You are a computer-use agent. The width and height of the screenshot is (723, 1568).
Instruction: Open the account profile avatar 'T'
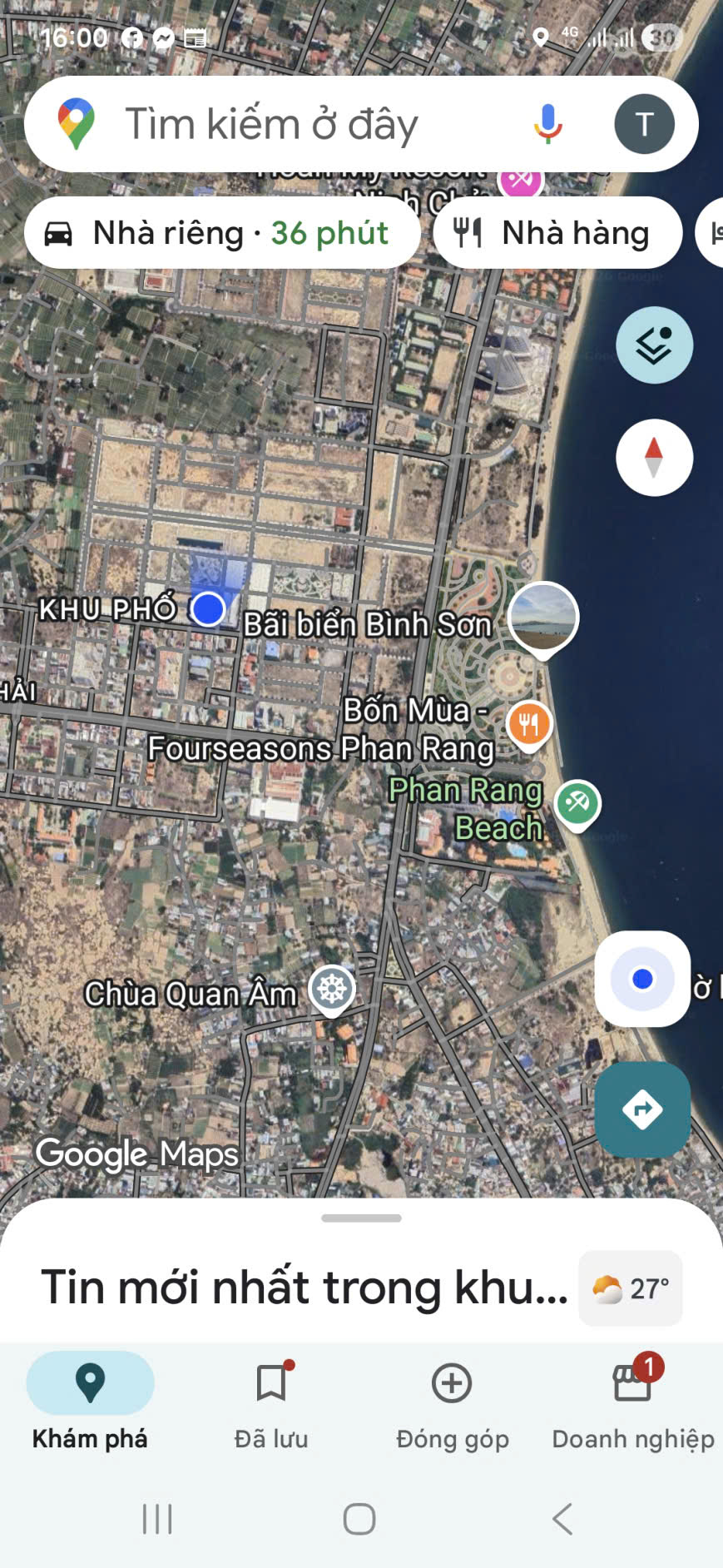tap(644, 124)
